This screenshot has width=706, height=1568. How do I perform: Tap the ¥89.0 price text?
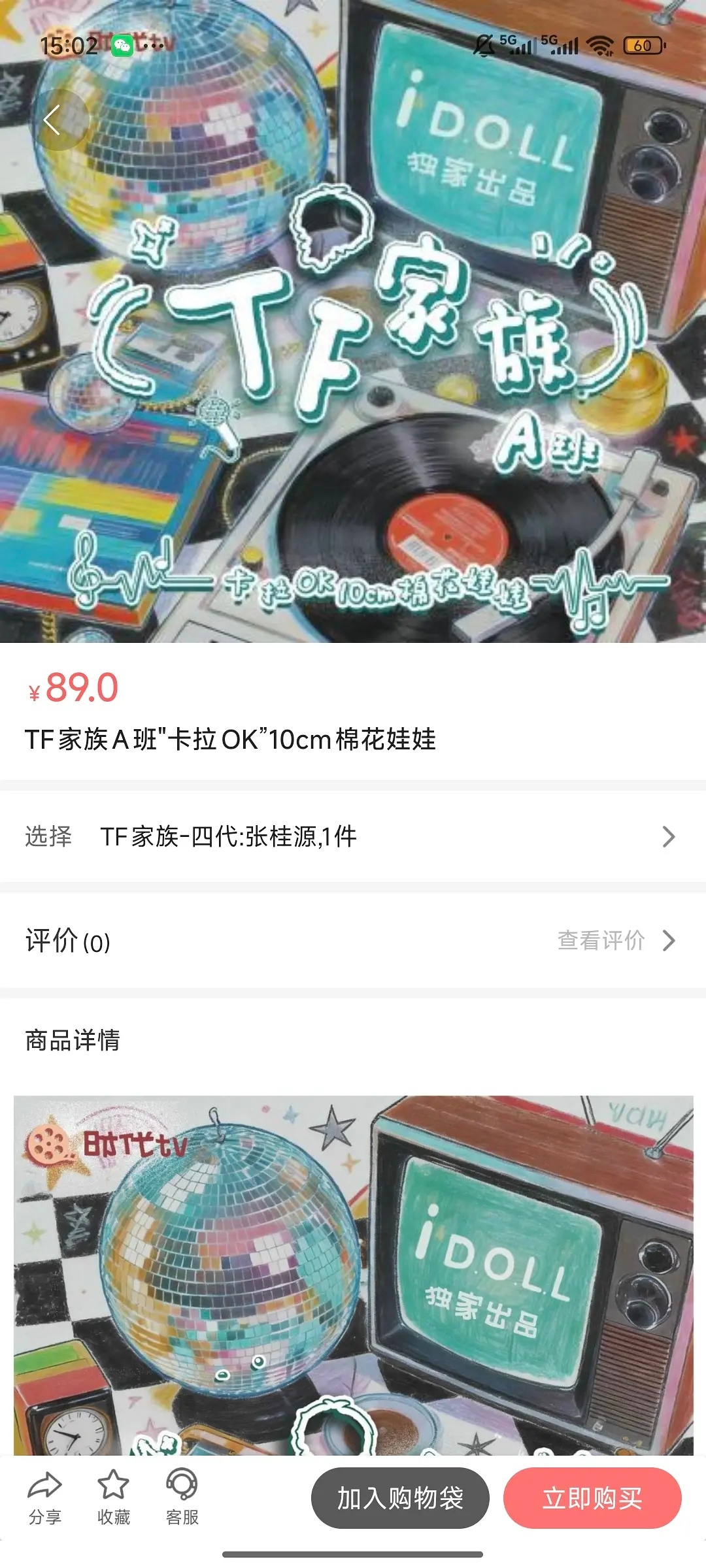coord(74,687)
